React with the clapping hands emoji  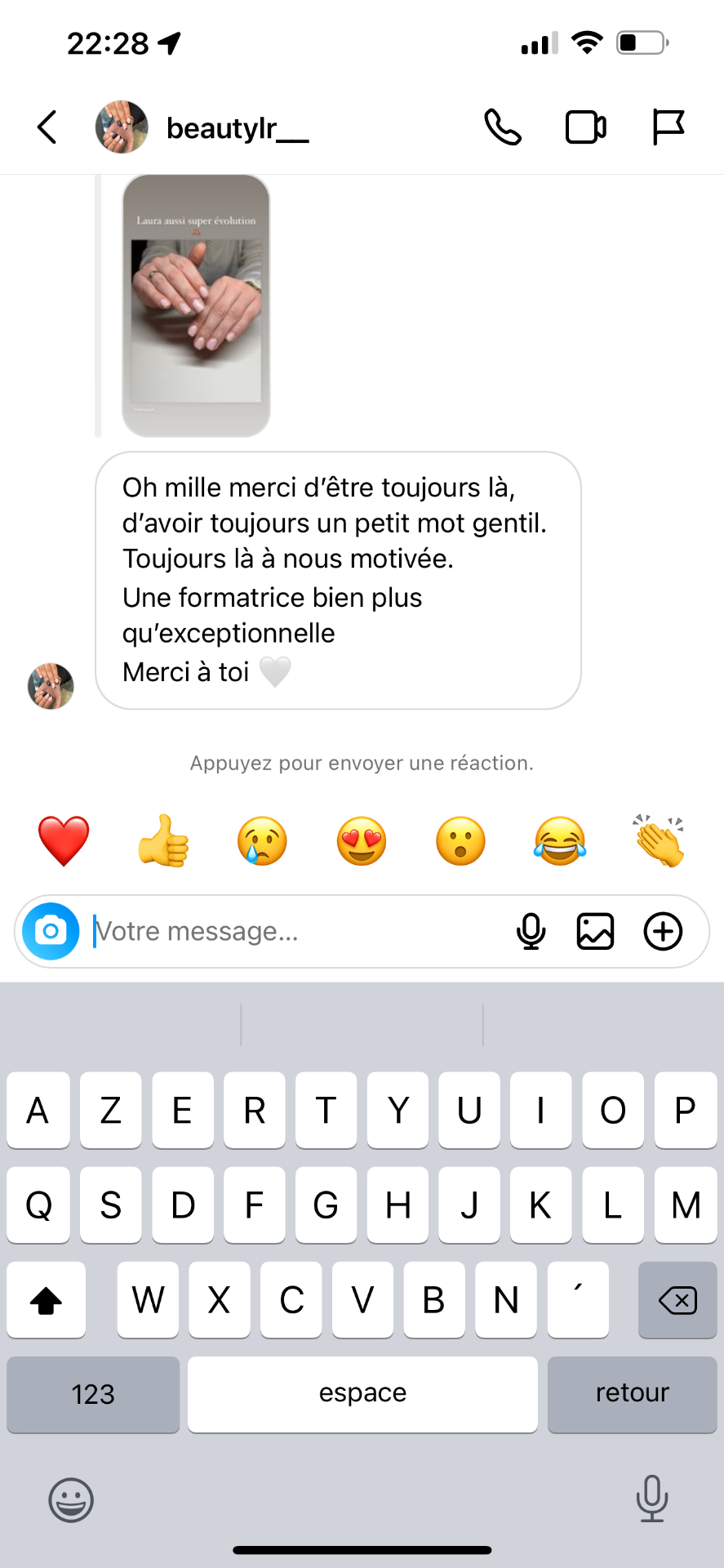point(660,841)
